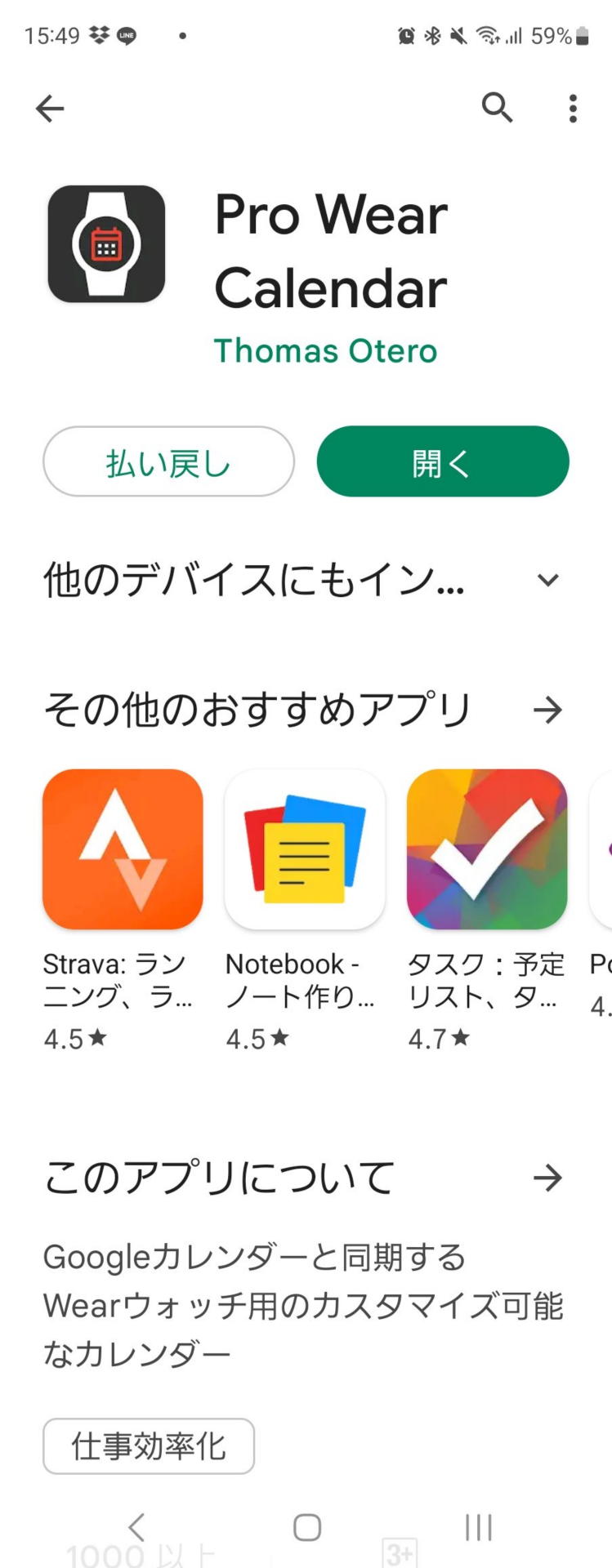This screenshot has height=1568, width=612.
Task: Tap the Notebook app icon
Action: point(305,849)
